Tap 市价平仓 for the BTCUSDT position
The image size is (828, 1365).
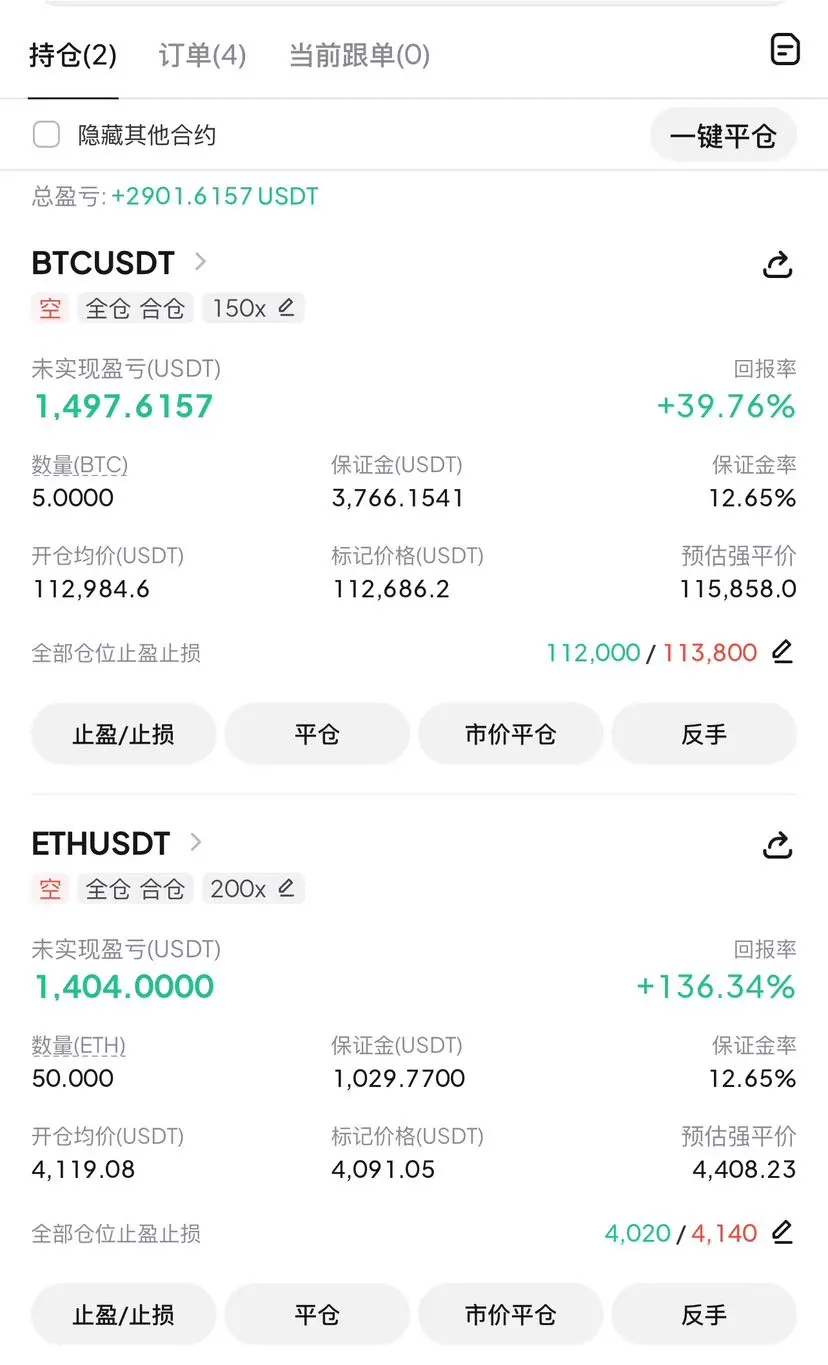click(510, 735)
